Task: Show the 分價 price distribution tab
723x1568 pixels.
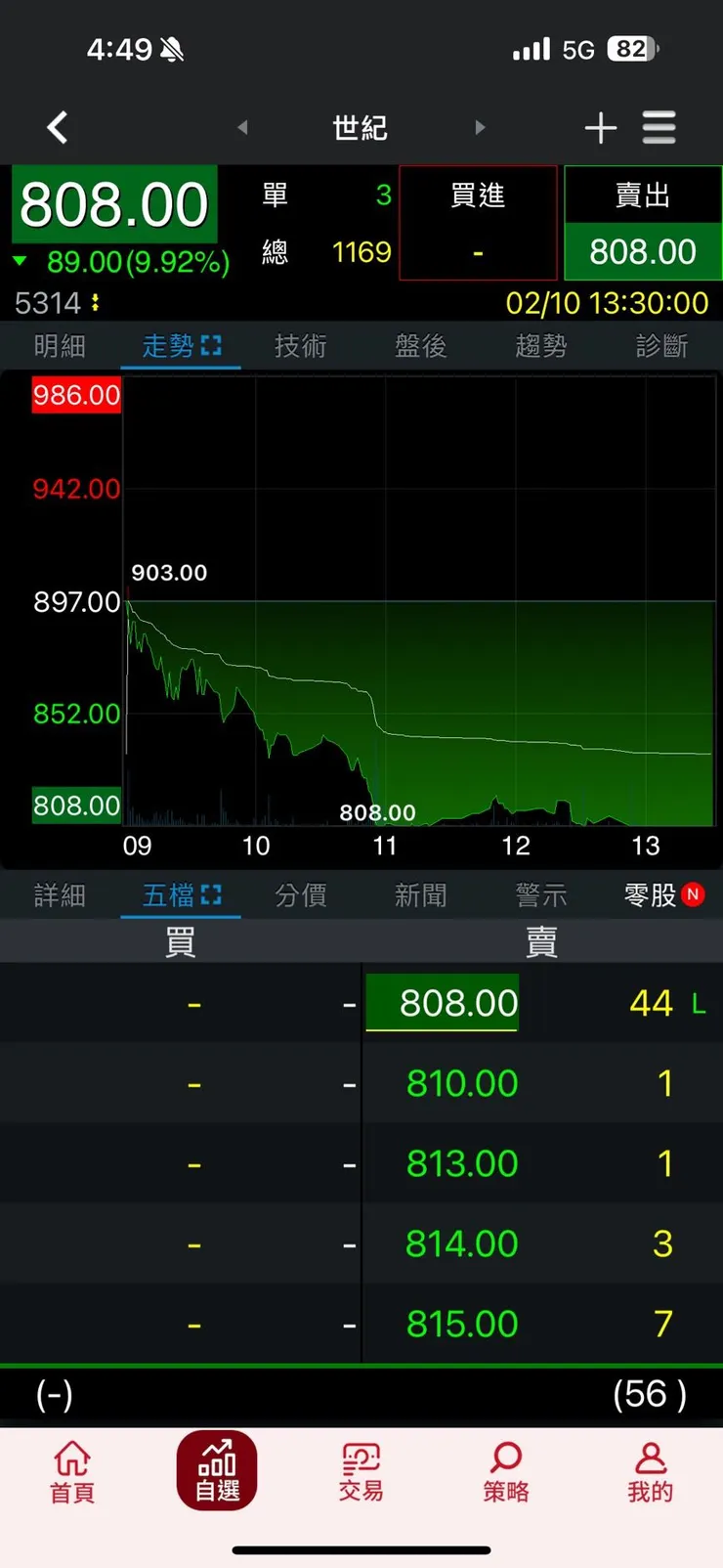Action: click(x=301, y=895)
